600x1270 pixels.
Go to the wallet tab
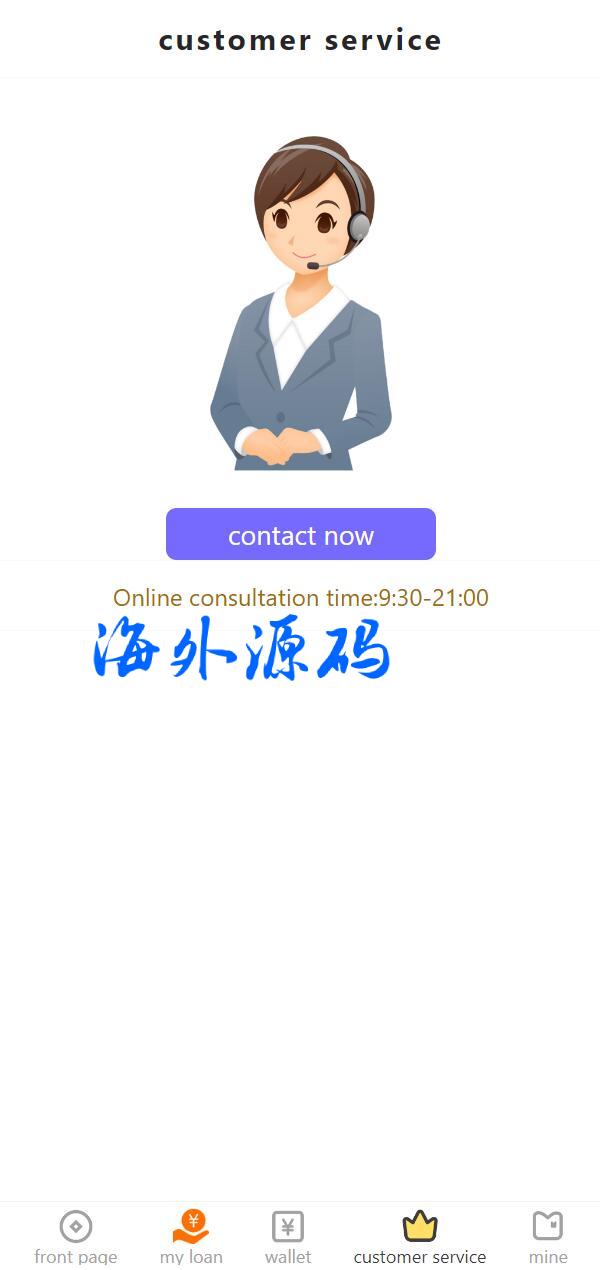(288, 1236)
